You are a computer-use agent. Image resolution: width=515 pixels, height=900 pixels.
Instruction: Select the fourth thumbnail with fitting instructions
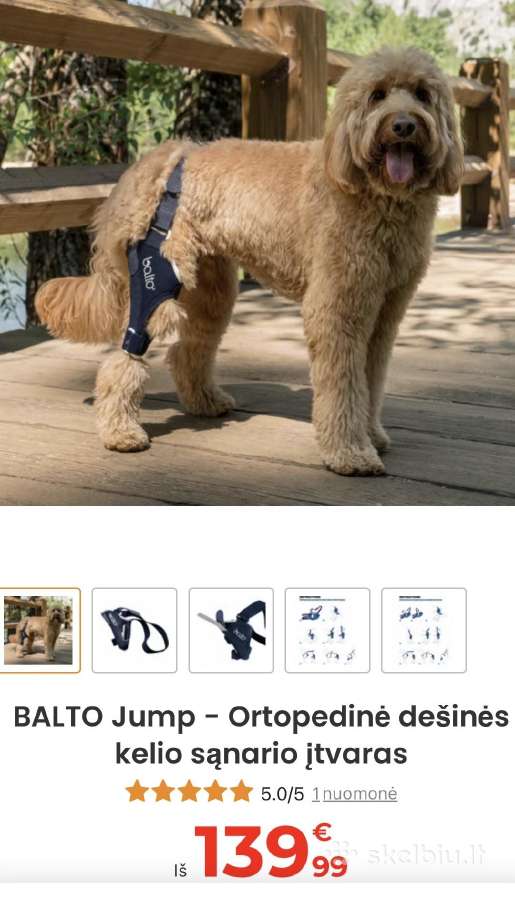327,630
